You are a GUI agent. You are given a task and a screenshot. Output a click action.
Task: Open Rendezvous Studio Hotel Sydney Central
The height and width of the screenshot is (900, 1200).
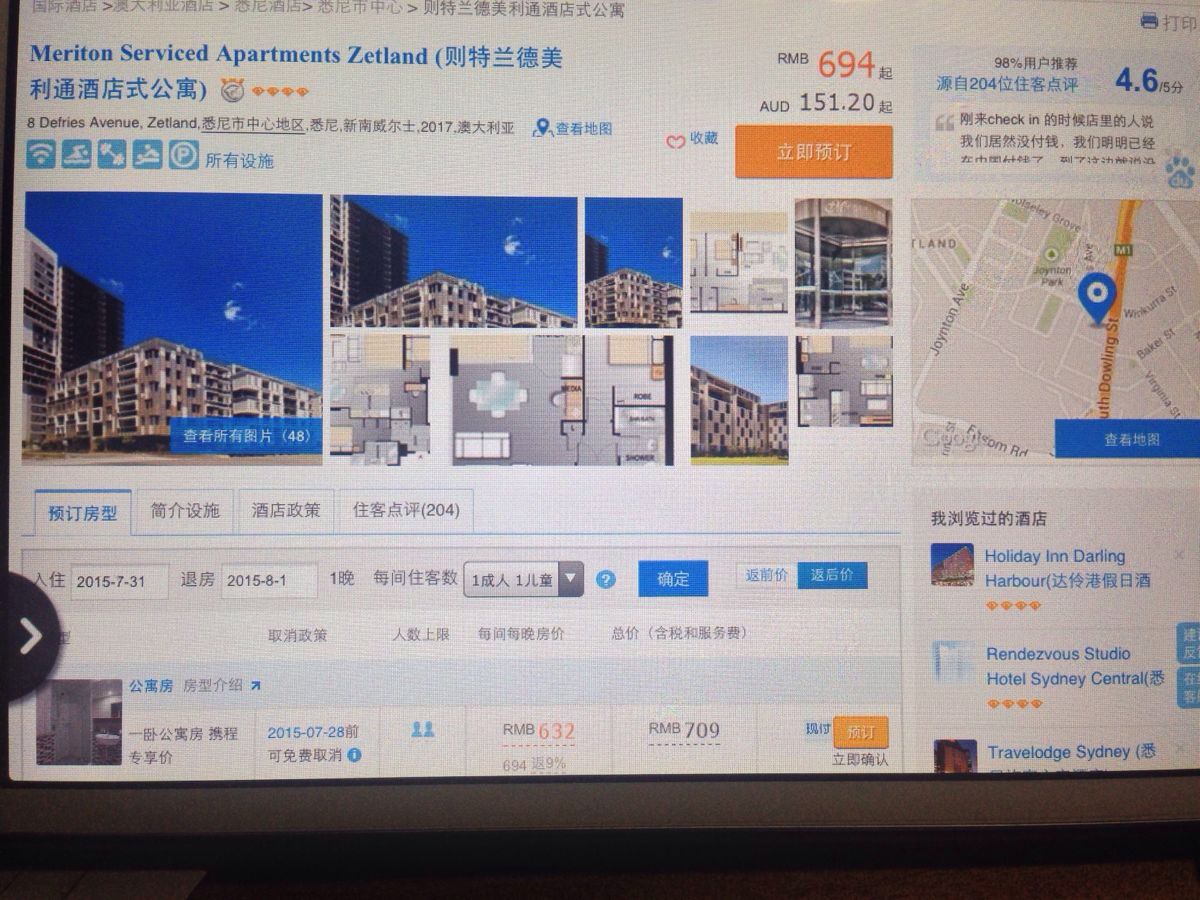1060,666
